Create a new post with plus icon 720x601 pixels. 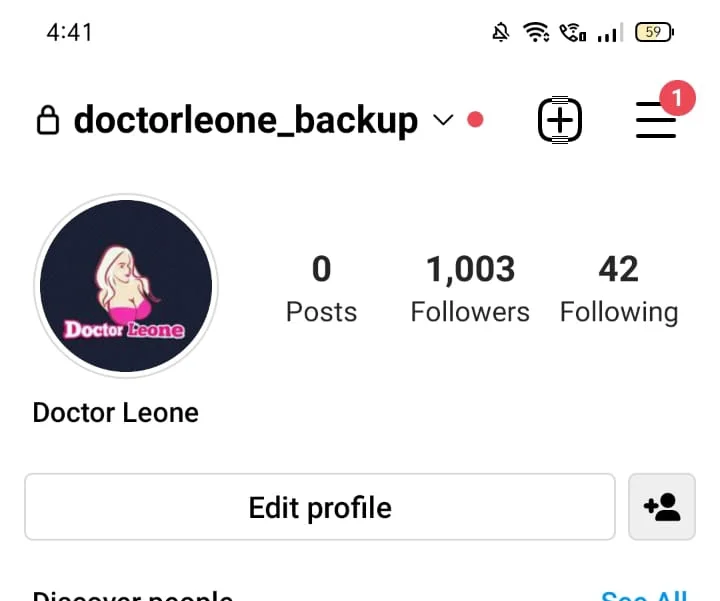pos(560,121)
